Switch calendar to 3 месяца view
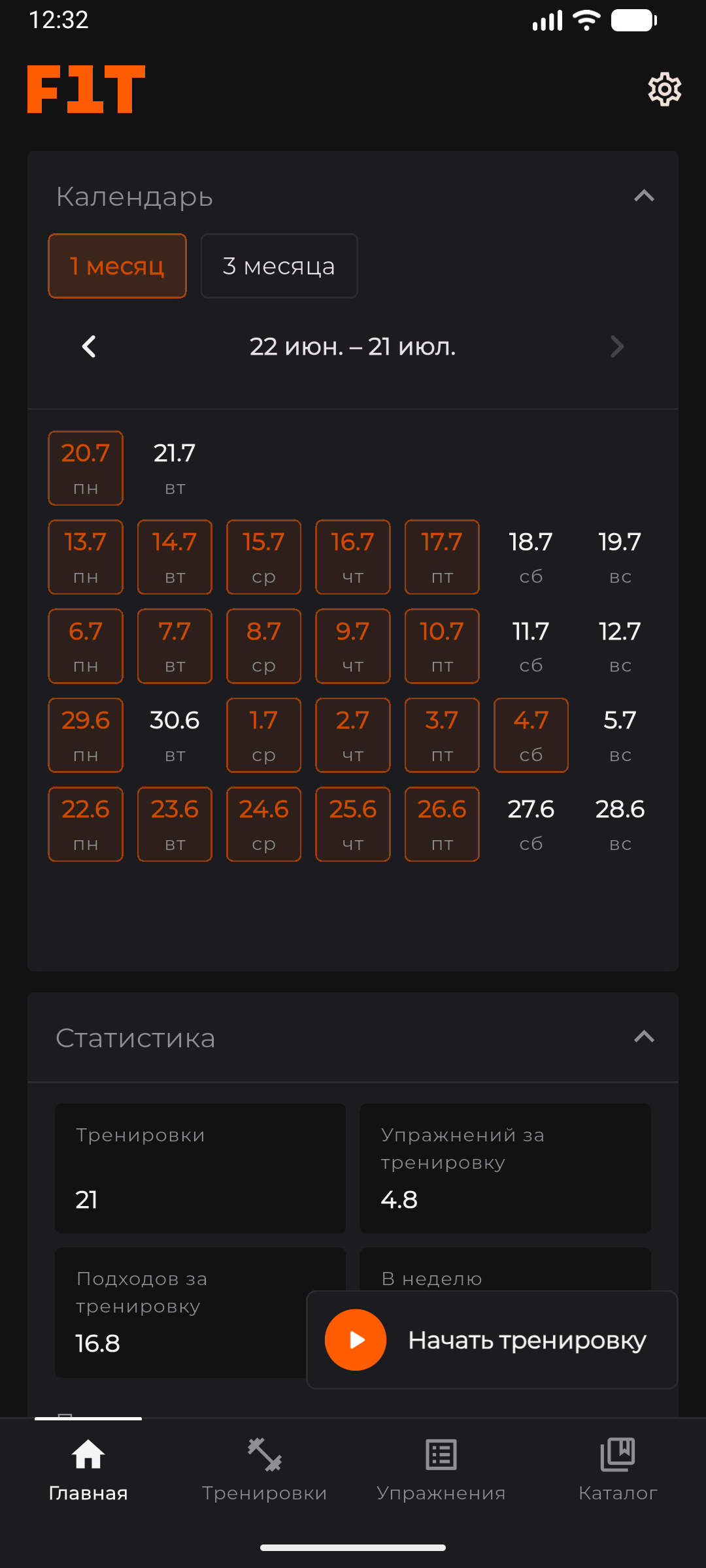Screen dimensions: 706x1568 point(279,266)
